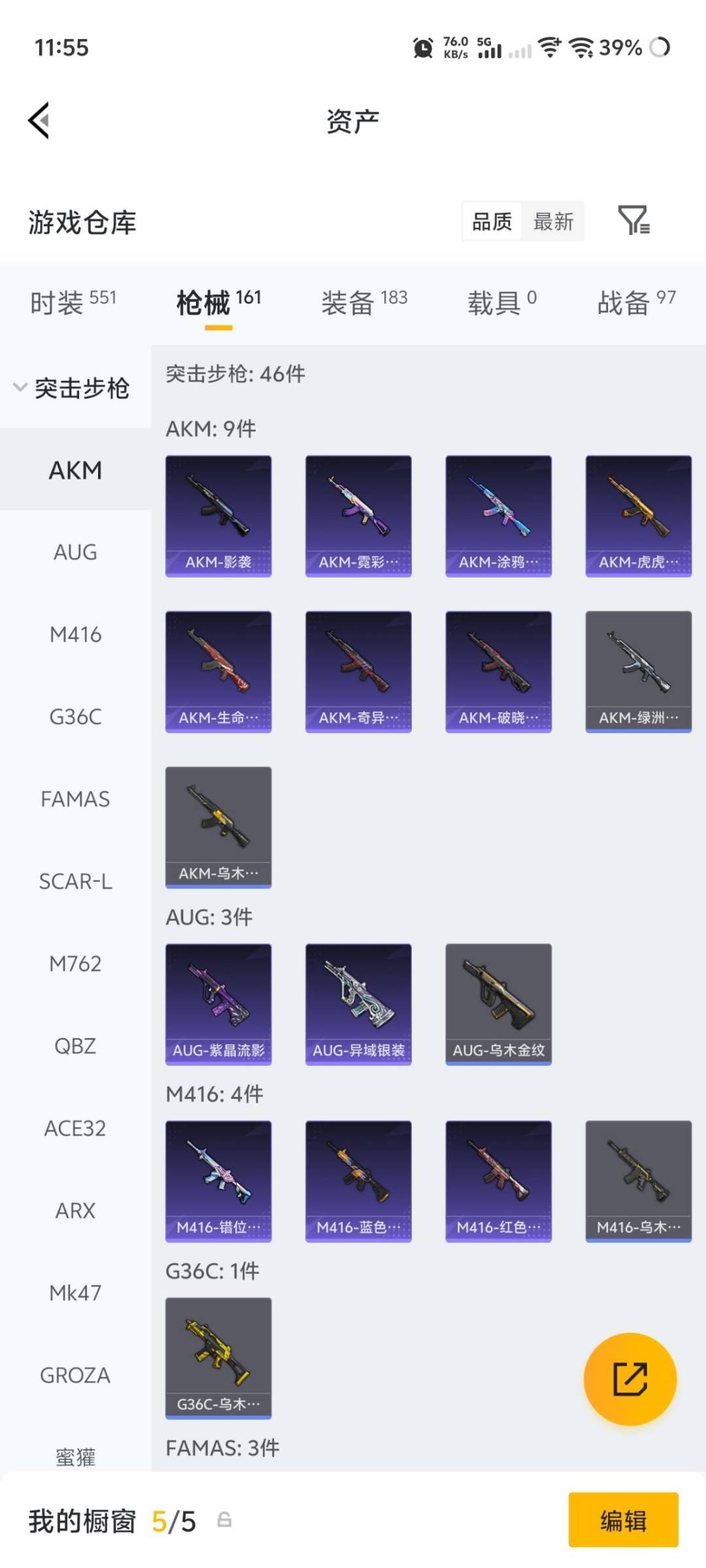The height and width of the screenshot is (1568, 706).
Task: Open the filter icon next to 最新
Action: tap(633, 220)
